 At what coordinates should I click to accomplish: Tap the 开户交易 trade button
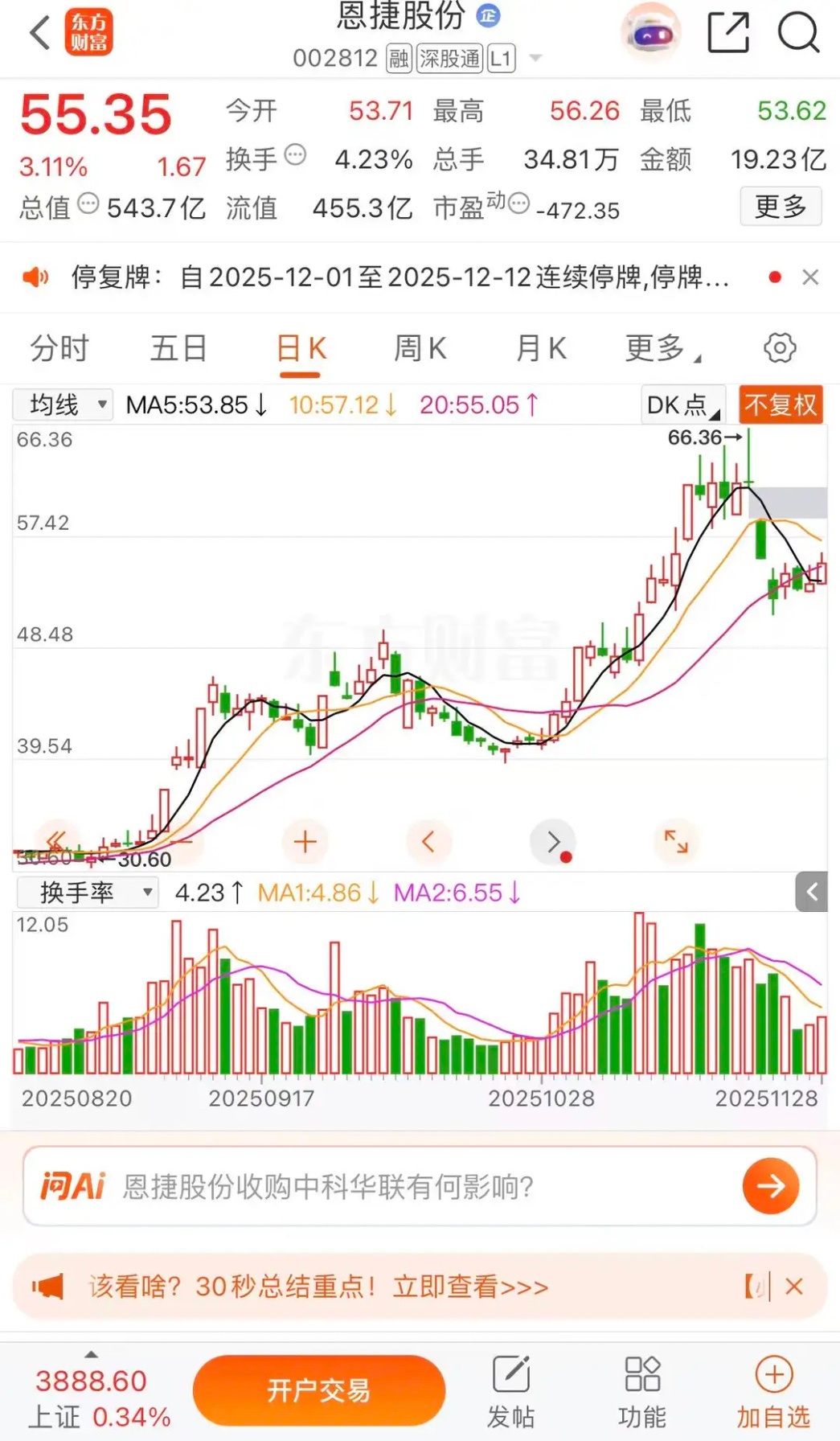[319, 1390]
